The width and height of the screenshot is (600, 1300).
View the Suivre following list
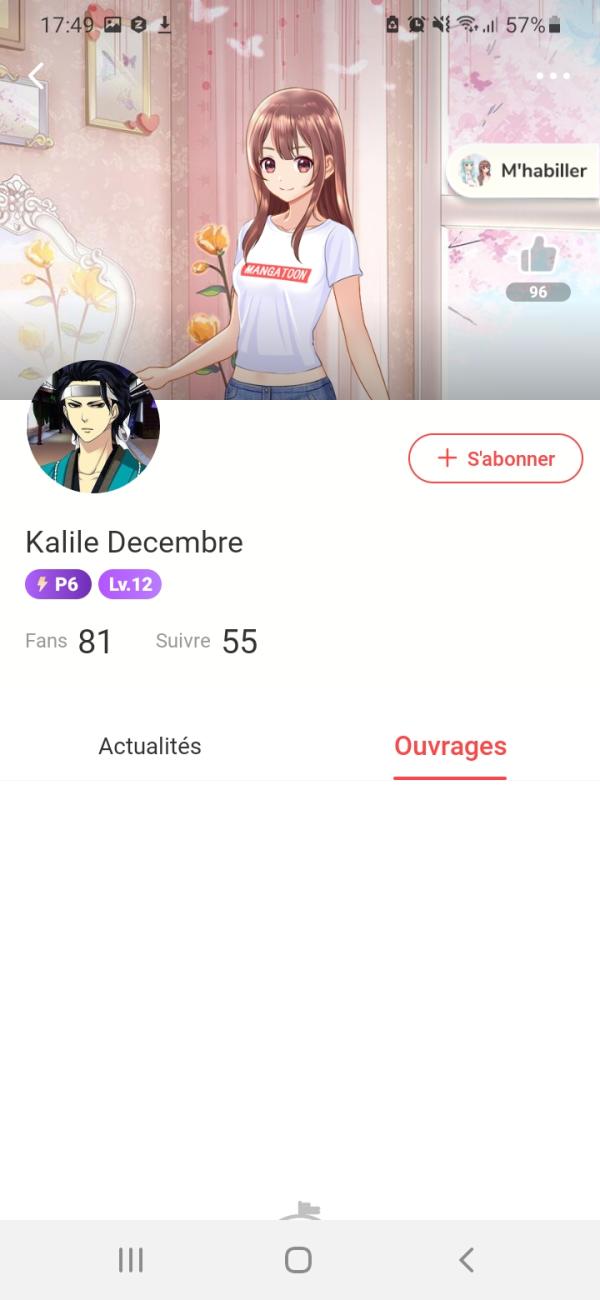click(x=206, y=641)
